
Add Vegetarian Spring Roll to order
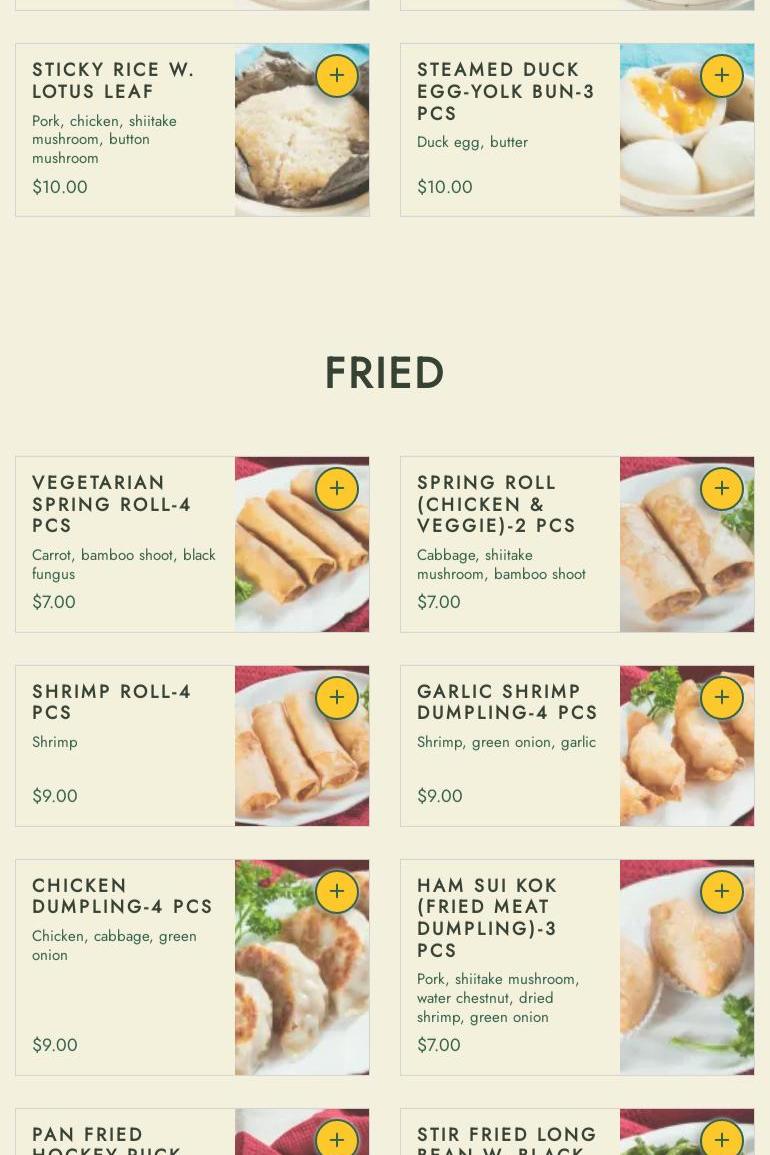(337, 489)
